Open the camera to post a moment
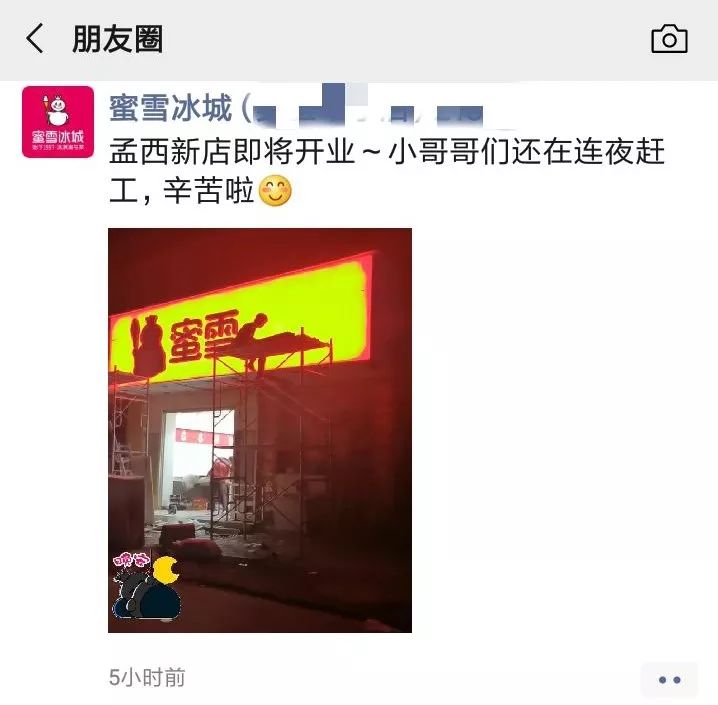This screenshot has height=705, width=718. coord(669,39)
